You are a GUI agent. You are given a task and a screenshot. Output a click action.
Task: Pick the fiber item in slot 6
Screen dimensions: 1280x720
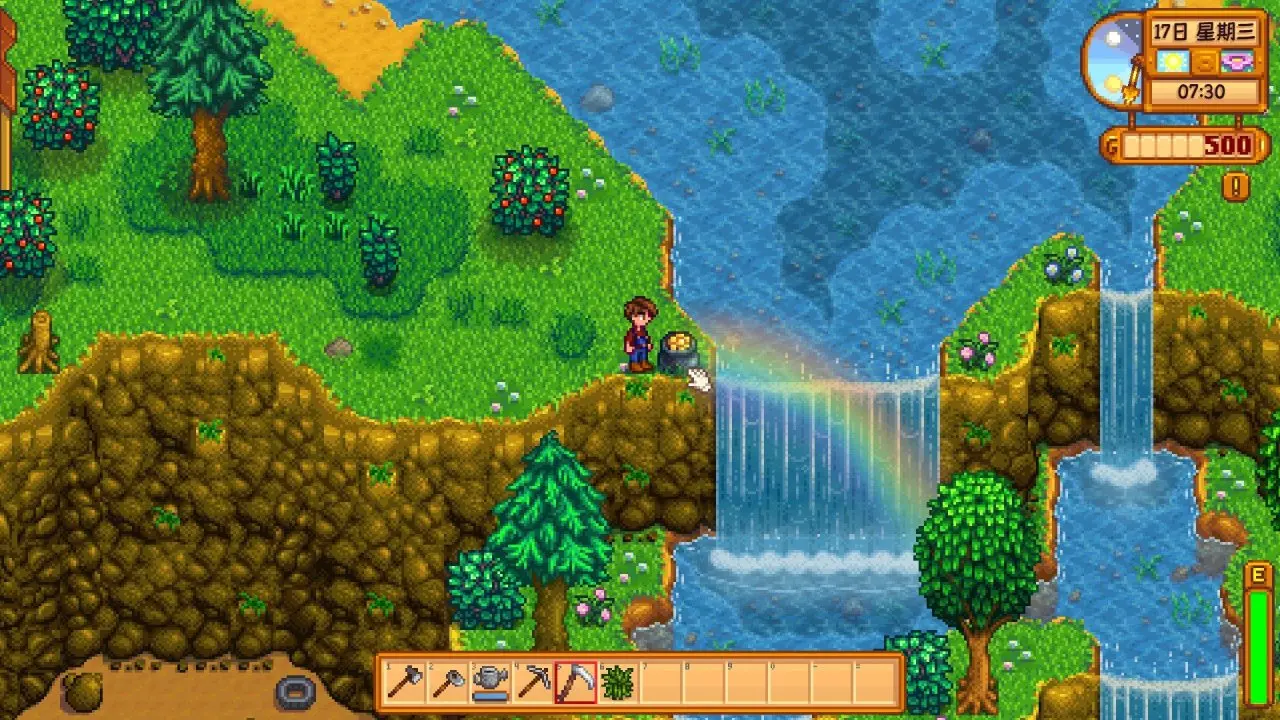[618, 683]
